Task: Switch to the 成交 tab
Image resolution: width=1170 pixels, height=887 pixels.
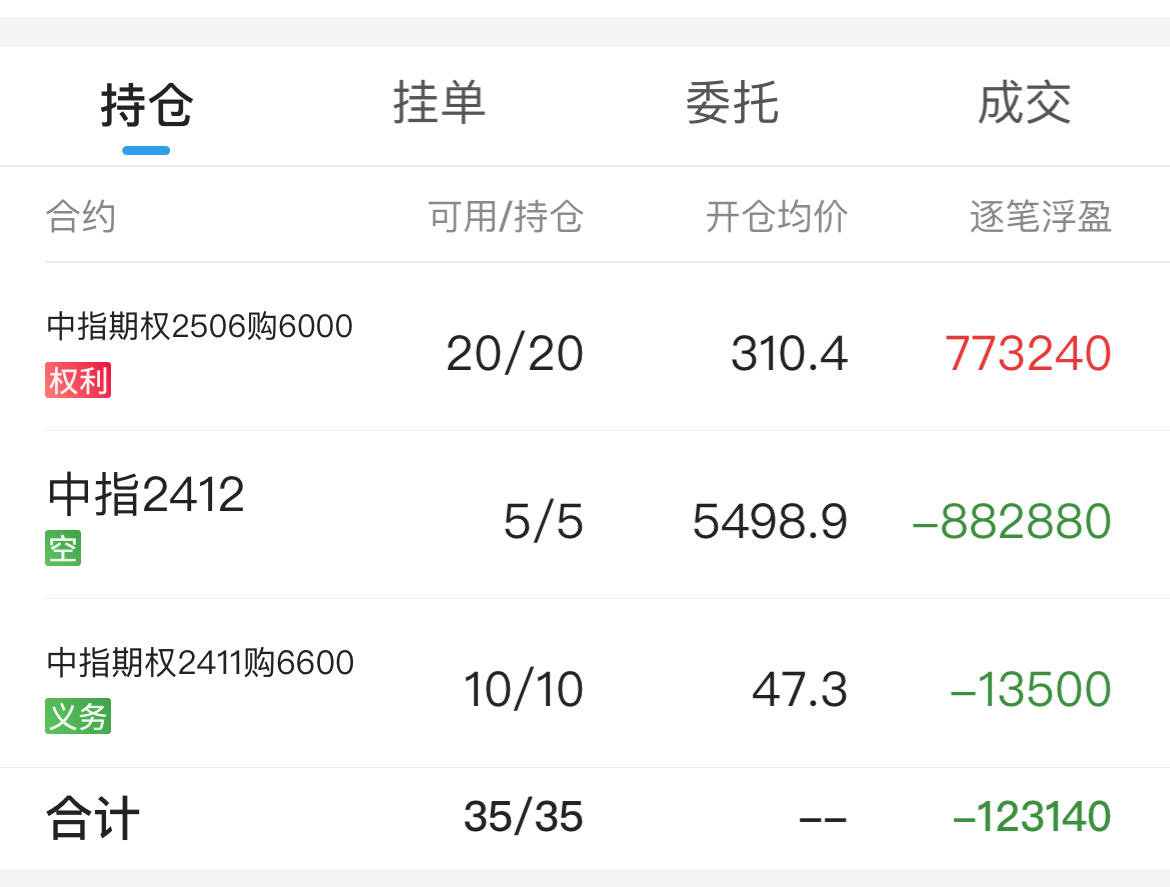Action: (1024, 104)
